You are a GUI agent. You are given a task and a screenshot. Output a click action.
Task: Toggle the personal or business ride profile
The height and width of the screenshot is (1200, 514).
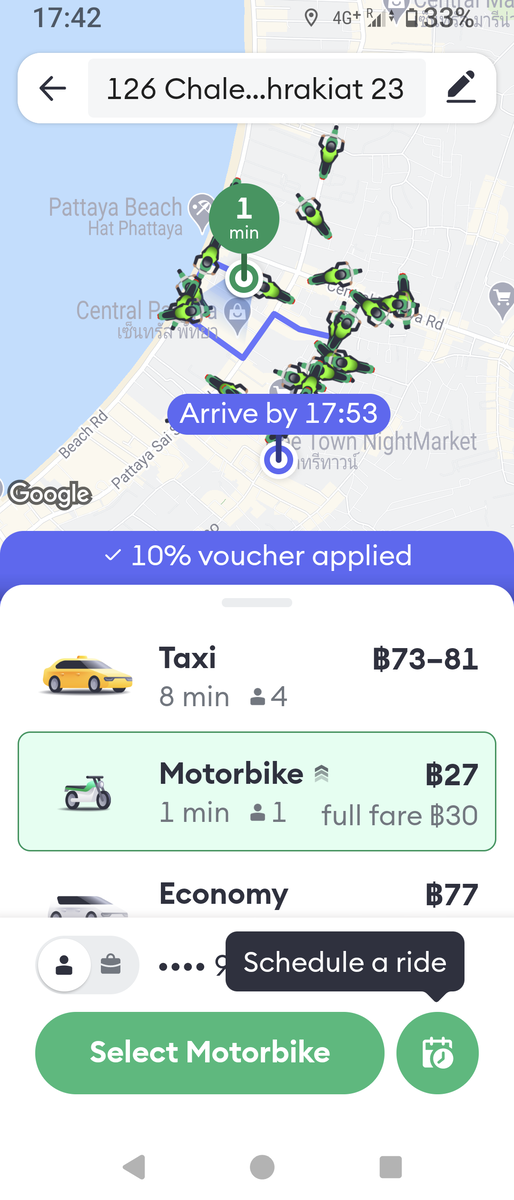click(x=88, y=965)
